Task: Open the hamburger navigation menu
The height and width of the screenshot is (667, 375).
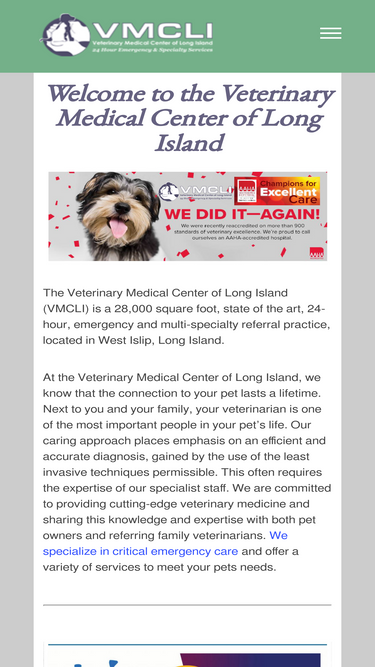Action: pos(330,34)
